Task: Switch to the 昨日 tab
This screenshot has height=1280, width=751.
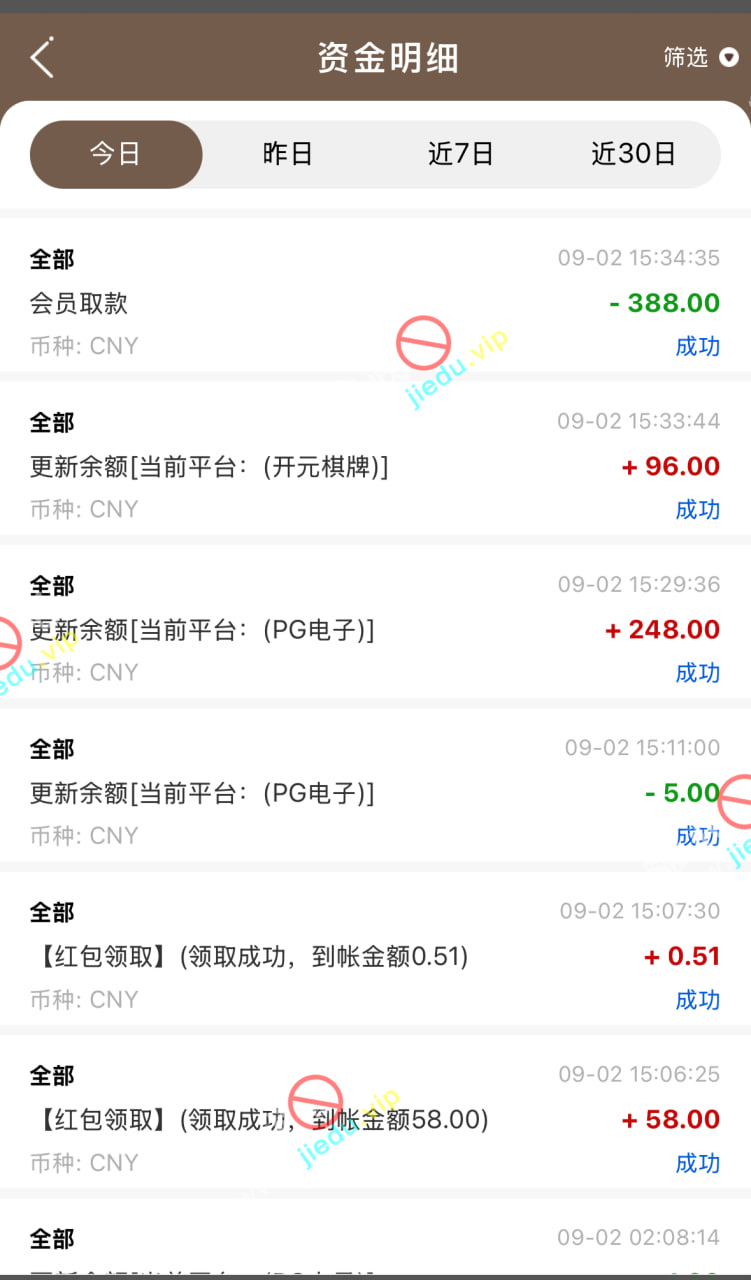Action: [x=288, y=154]
